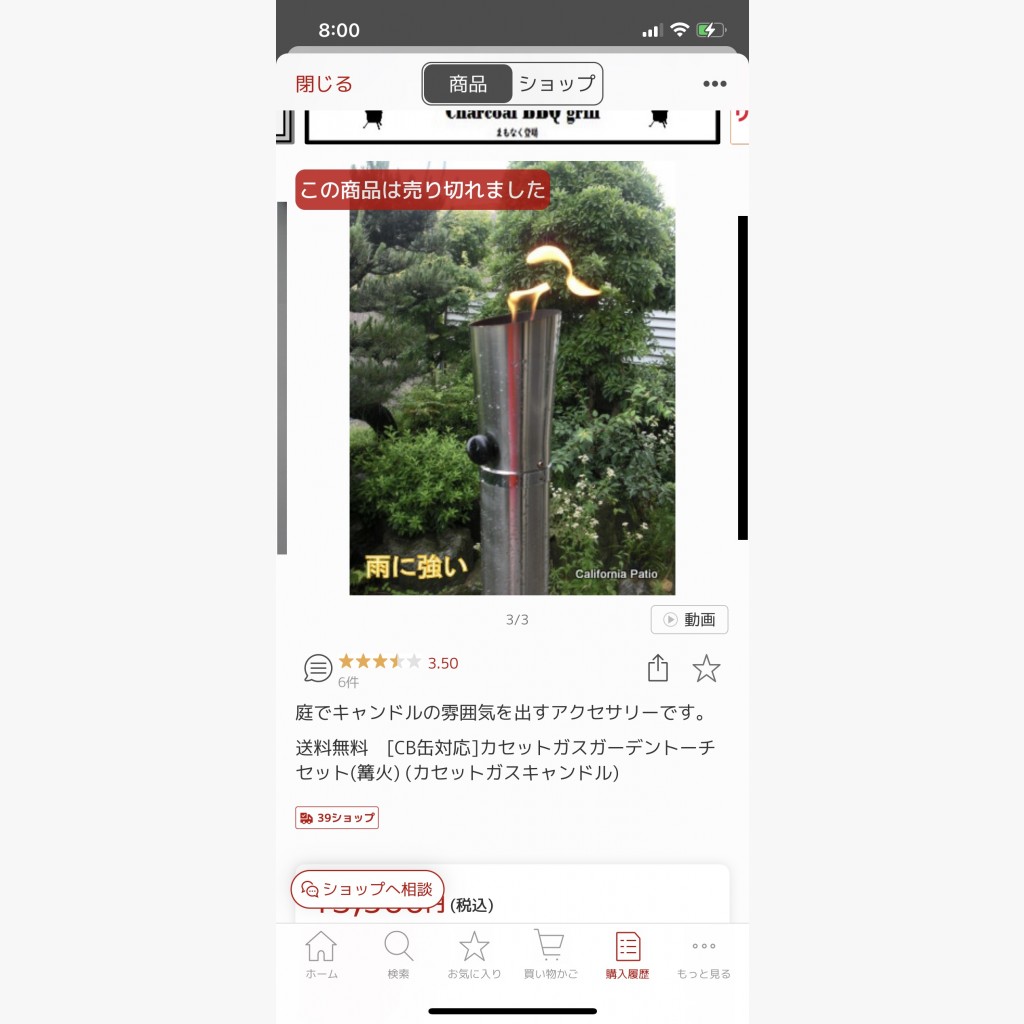Play the product video via 動画
The height and width of the screenshot is (1024, 1024).
tap(689, 620)
